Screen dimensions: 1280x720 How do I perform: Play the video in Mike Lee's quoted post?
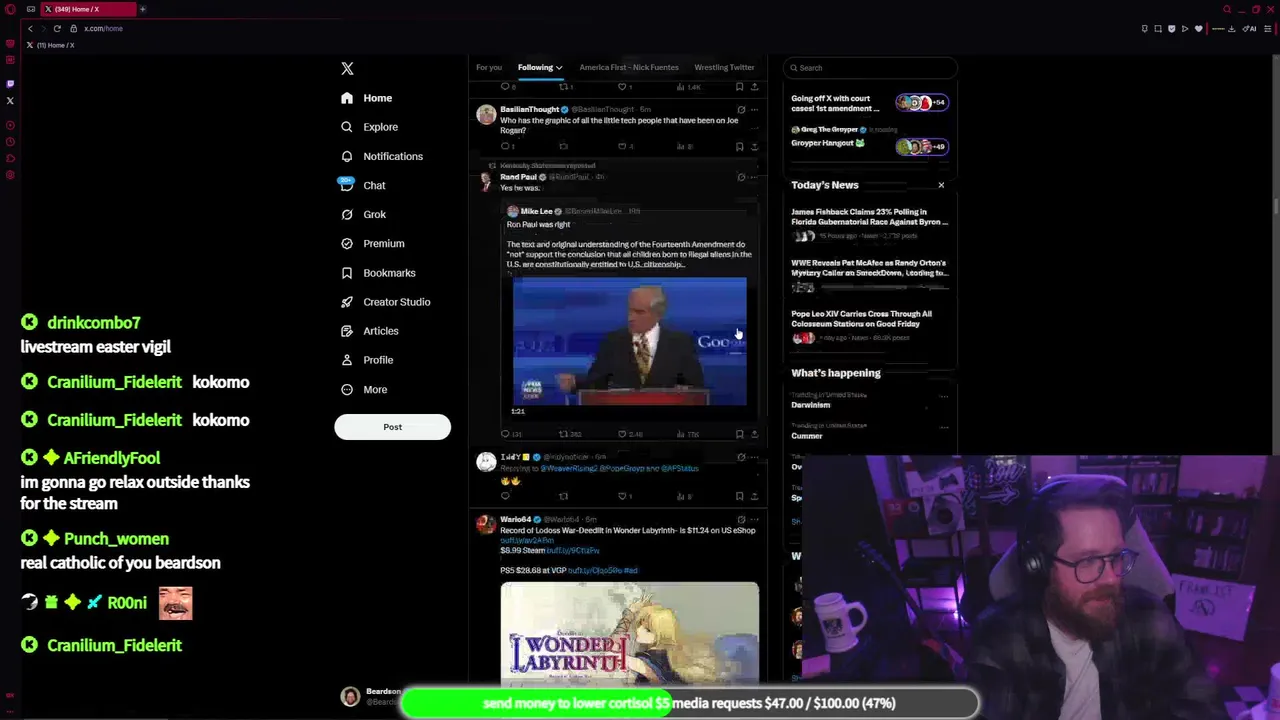pyautogui.click(x=629, y=342)
